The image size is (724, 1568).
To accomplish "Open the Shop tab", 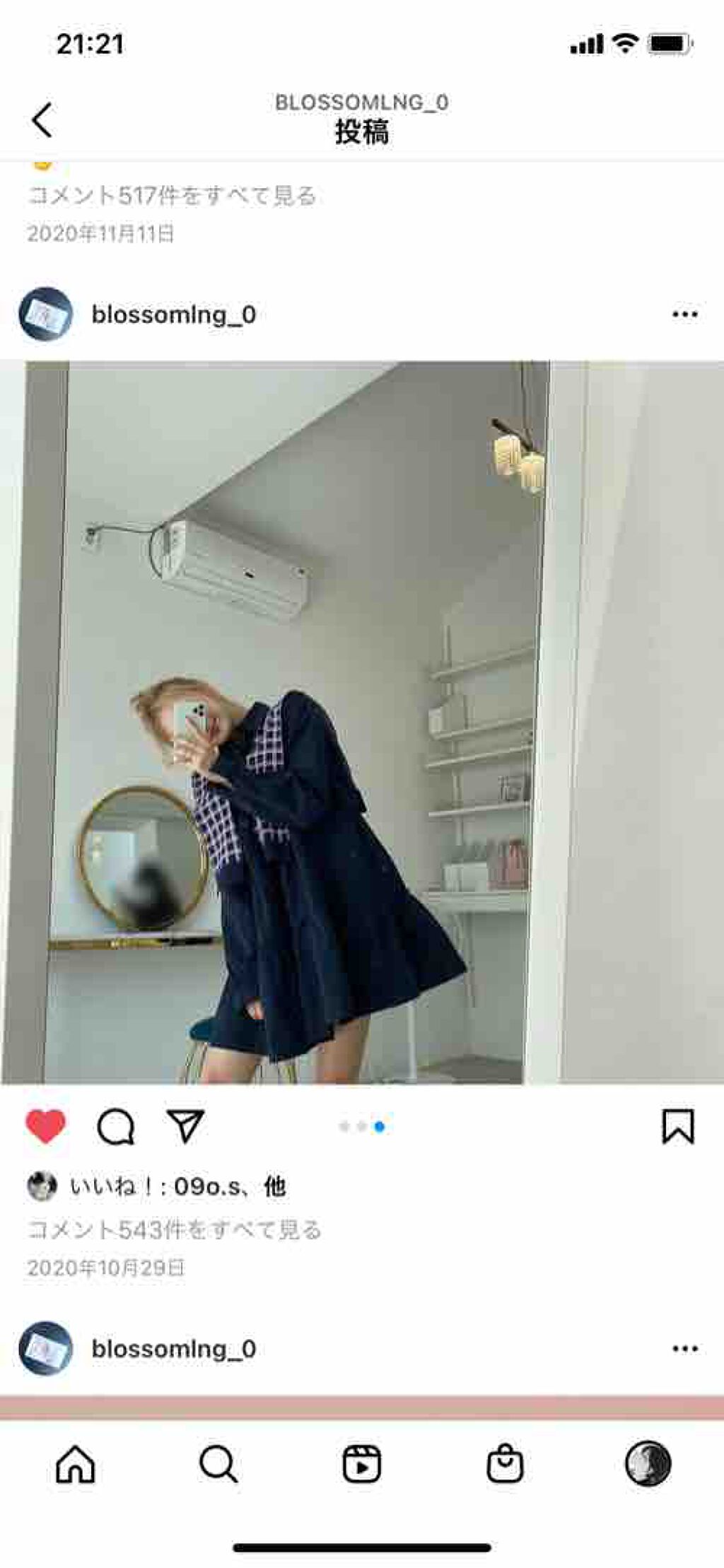I will point(505,1463).
